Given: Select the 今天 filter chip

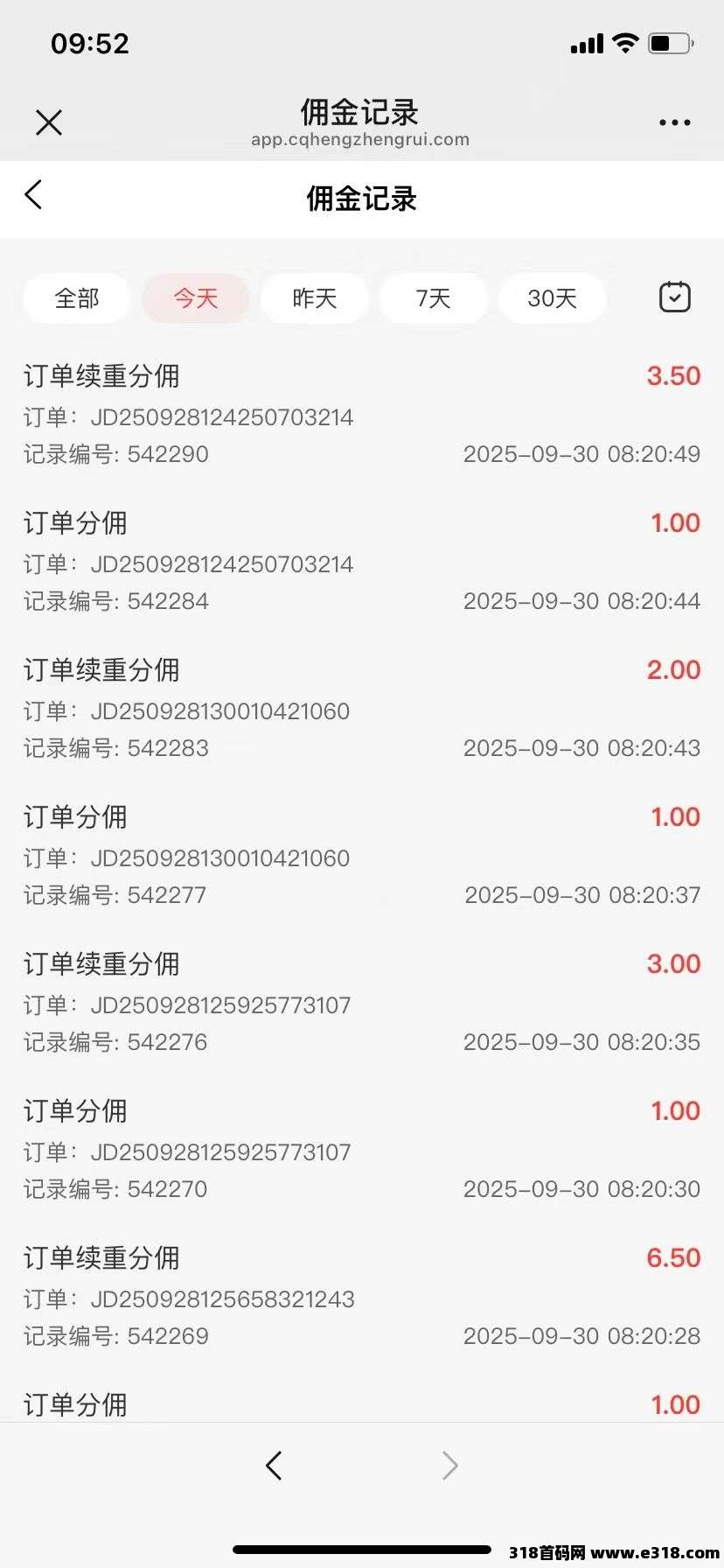Looking at the screenshot, I should (x=196, y=298).
